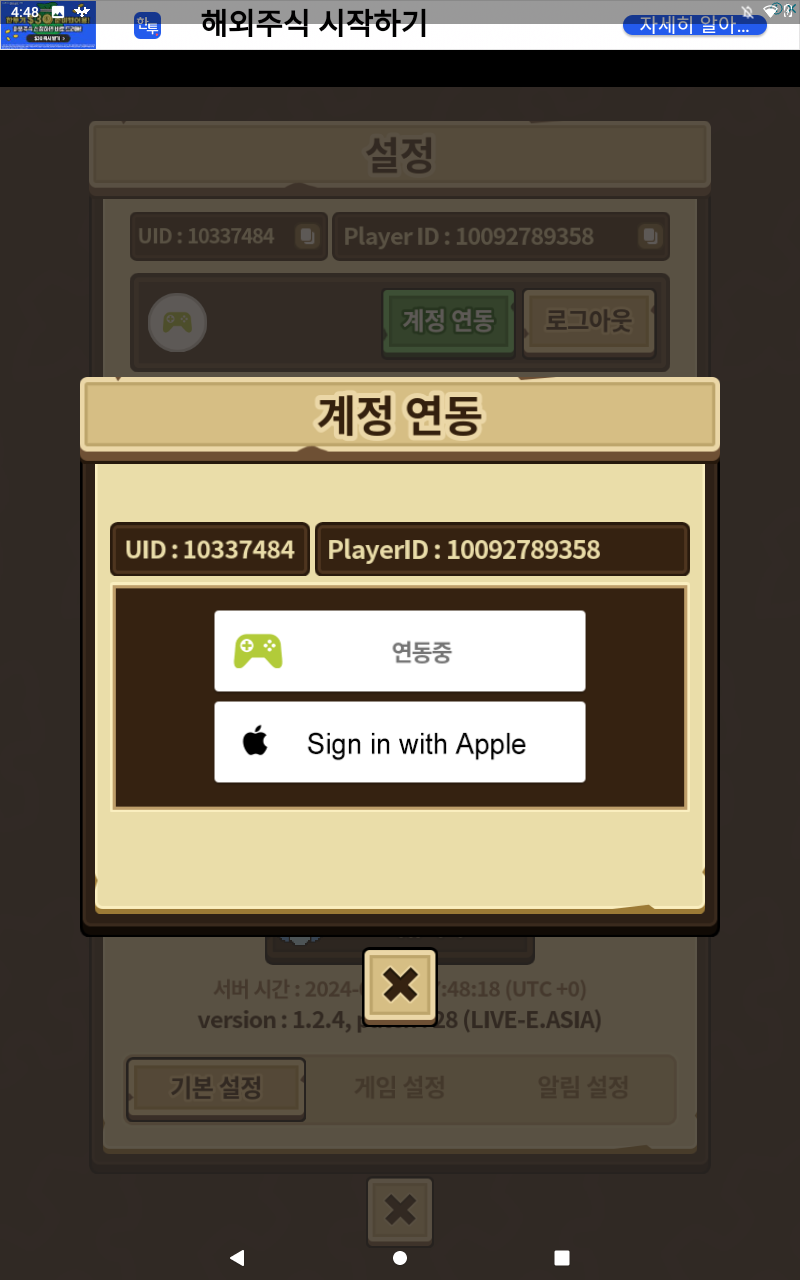Screen dimensions: 800x1280
Task: Tap the 연동중 Google Play Games button
Action: (400, 651)
